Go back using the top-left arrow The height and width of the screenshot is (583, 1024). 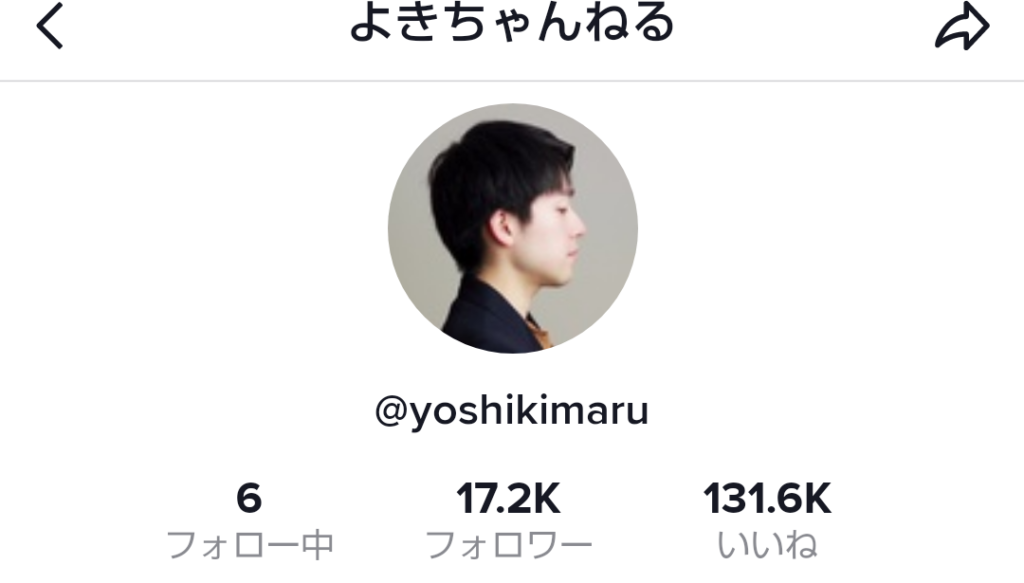click(x=49, y=28)
